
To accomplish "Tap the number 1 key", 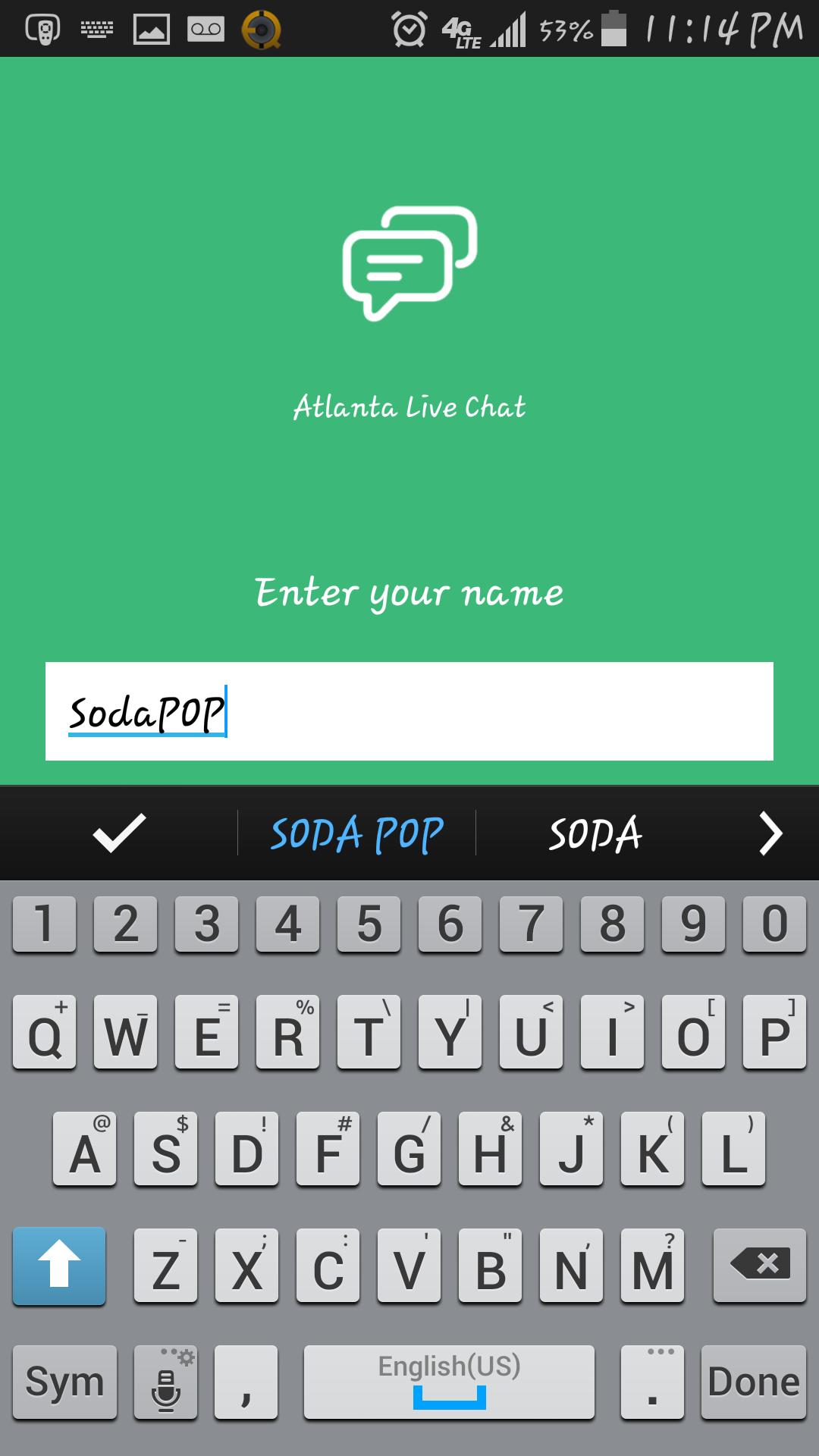I will [44, 924].
